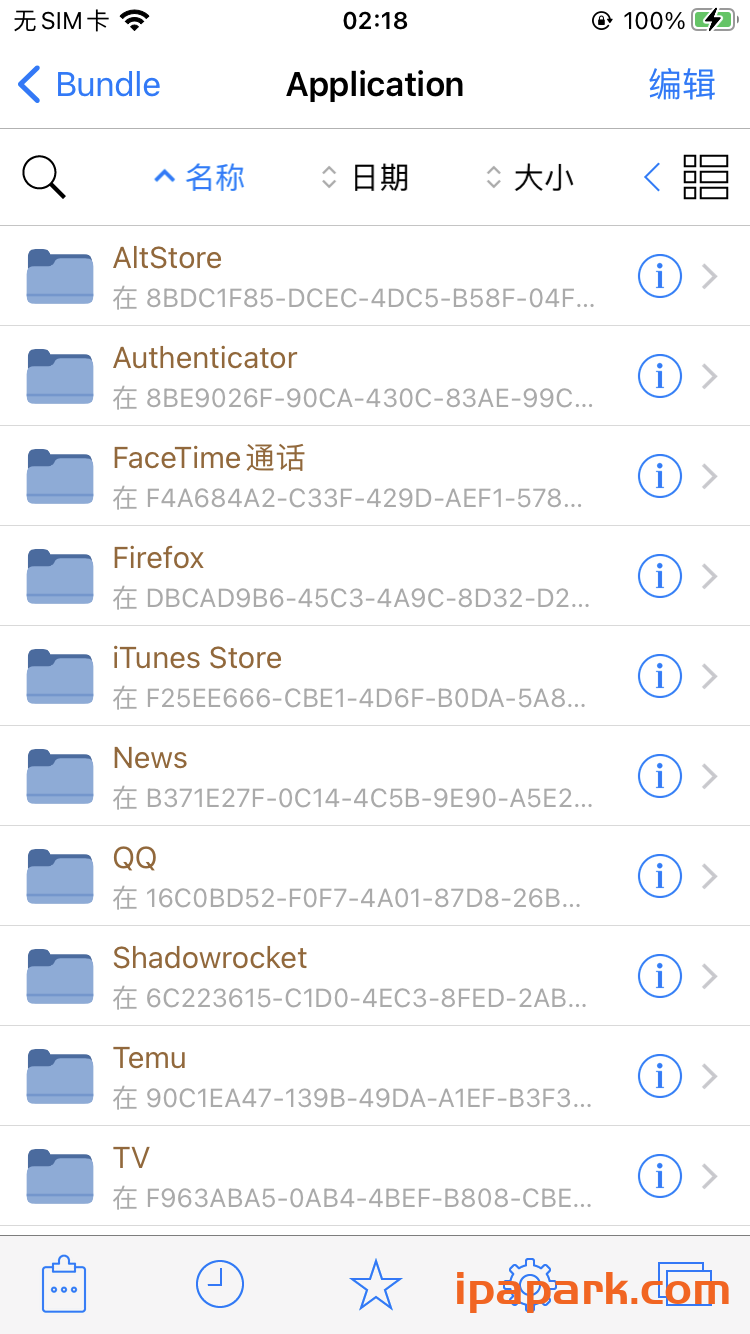This screenshot has width=750, height=1334.
Task: Click the AltStore folder icon
Action: tap(59, 276)
